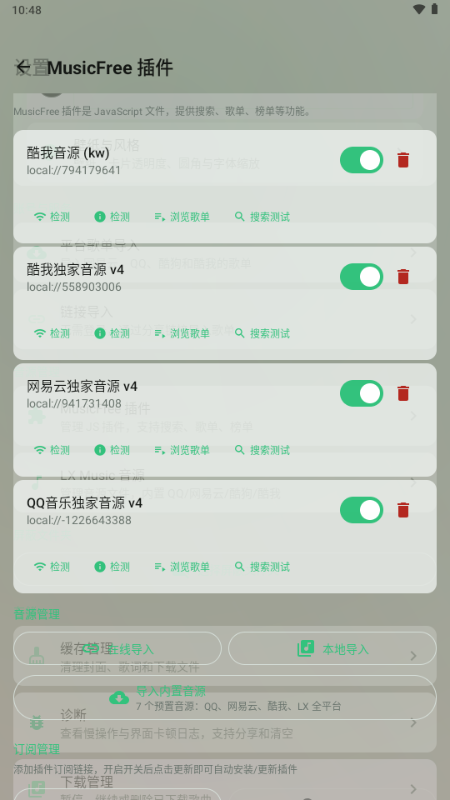Screen dimensions: 450x800
Task: Tap Wi-Fi 检测 under QQ音乐独家音源 v4
Action: click(x=52, y=567)
